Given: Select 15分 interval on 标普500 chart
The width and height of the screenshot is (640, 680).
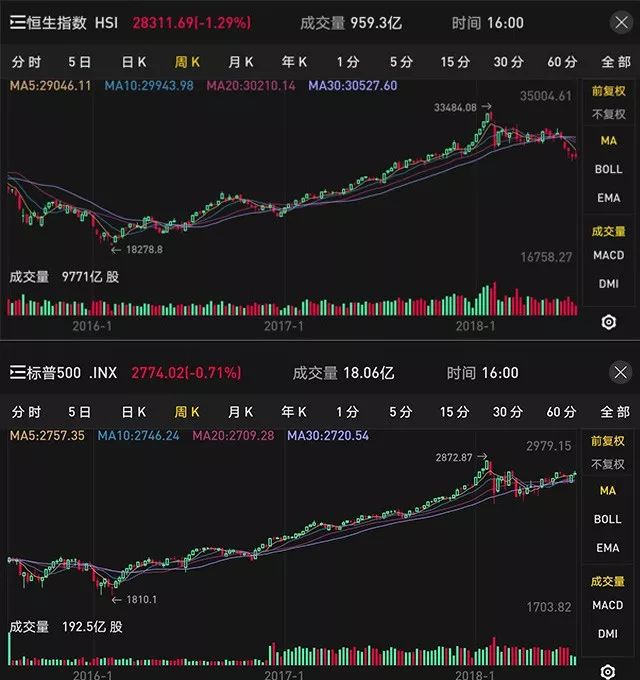Looking at the screenshot, I should [454, 412].
